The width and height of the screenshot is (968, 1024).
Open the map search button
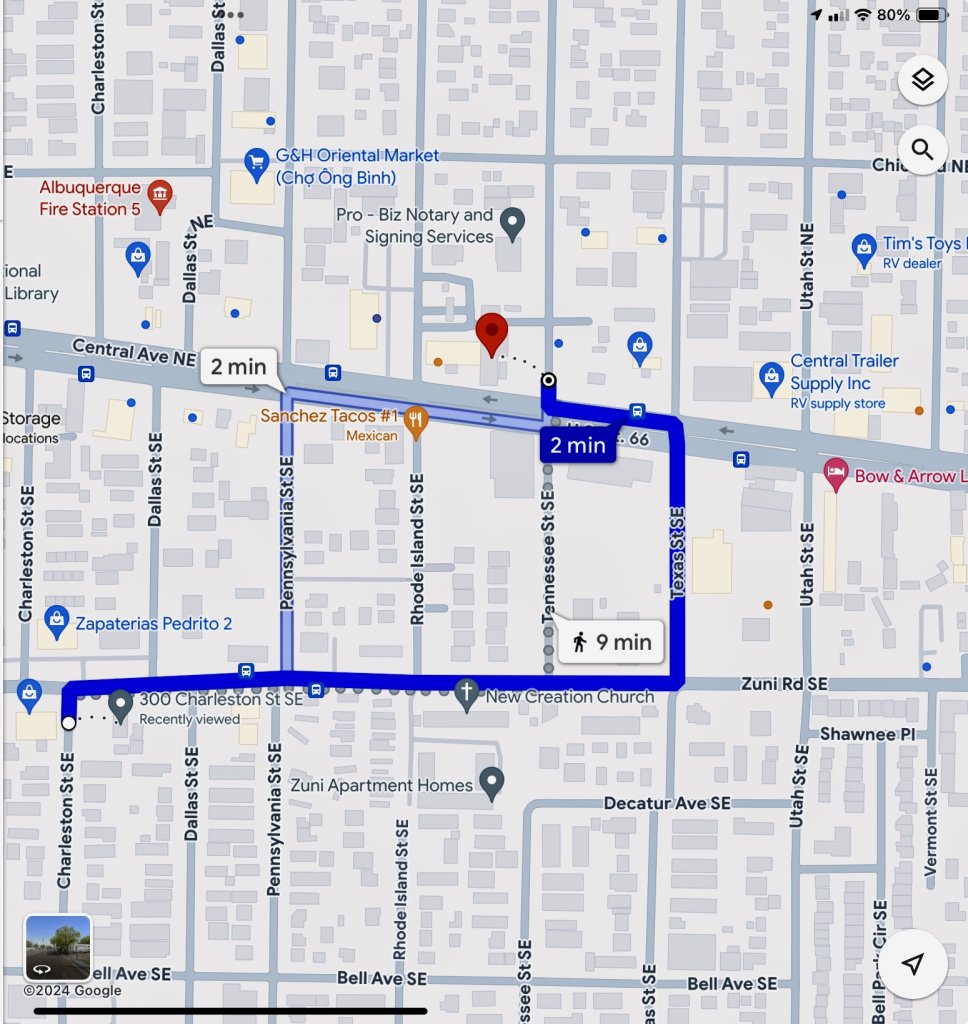pyautogui.click(x=922, y=151)
